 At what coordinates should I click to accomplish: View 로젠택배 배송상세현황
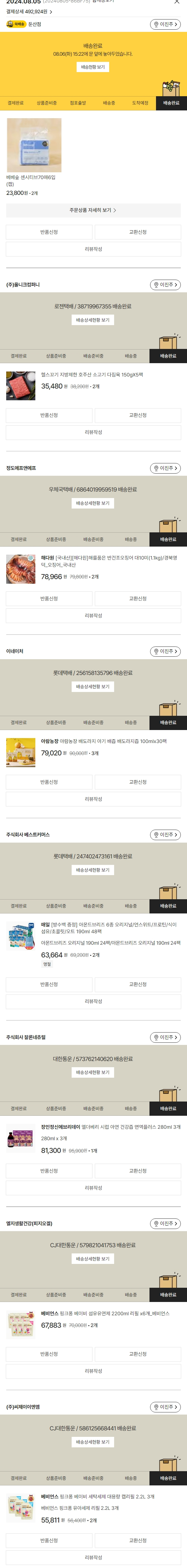click(93, 320)
